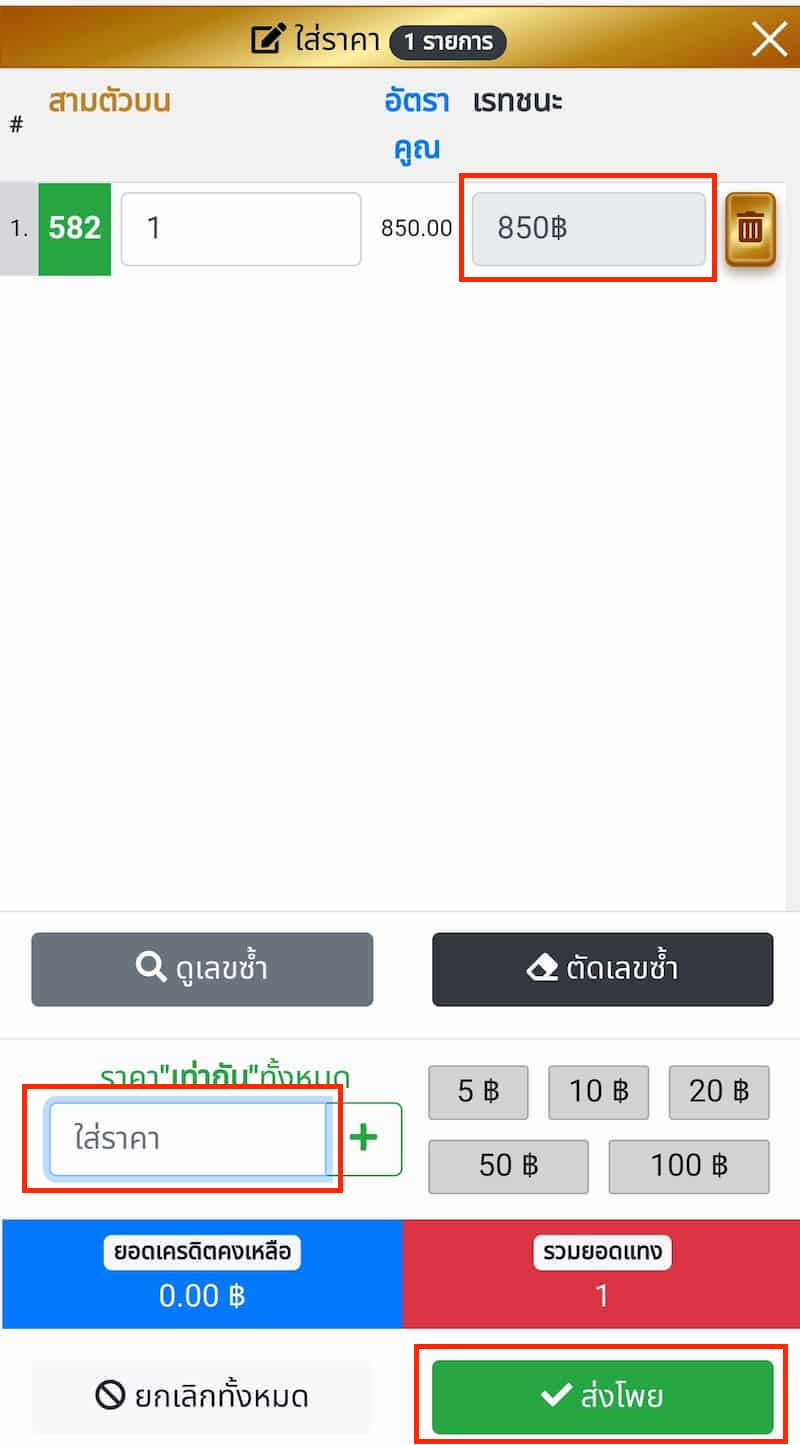Select the 5 ฿ quick amount
800x1445 pixels.
coord(478,1092)
